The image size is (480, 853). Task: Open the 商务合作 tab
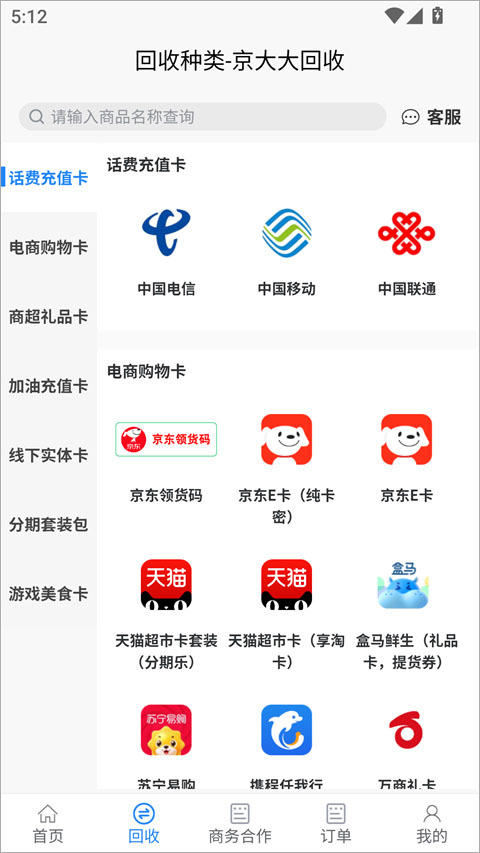point(239,823)
